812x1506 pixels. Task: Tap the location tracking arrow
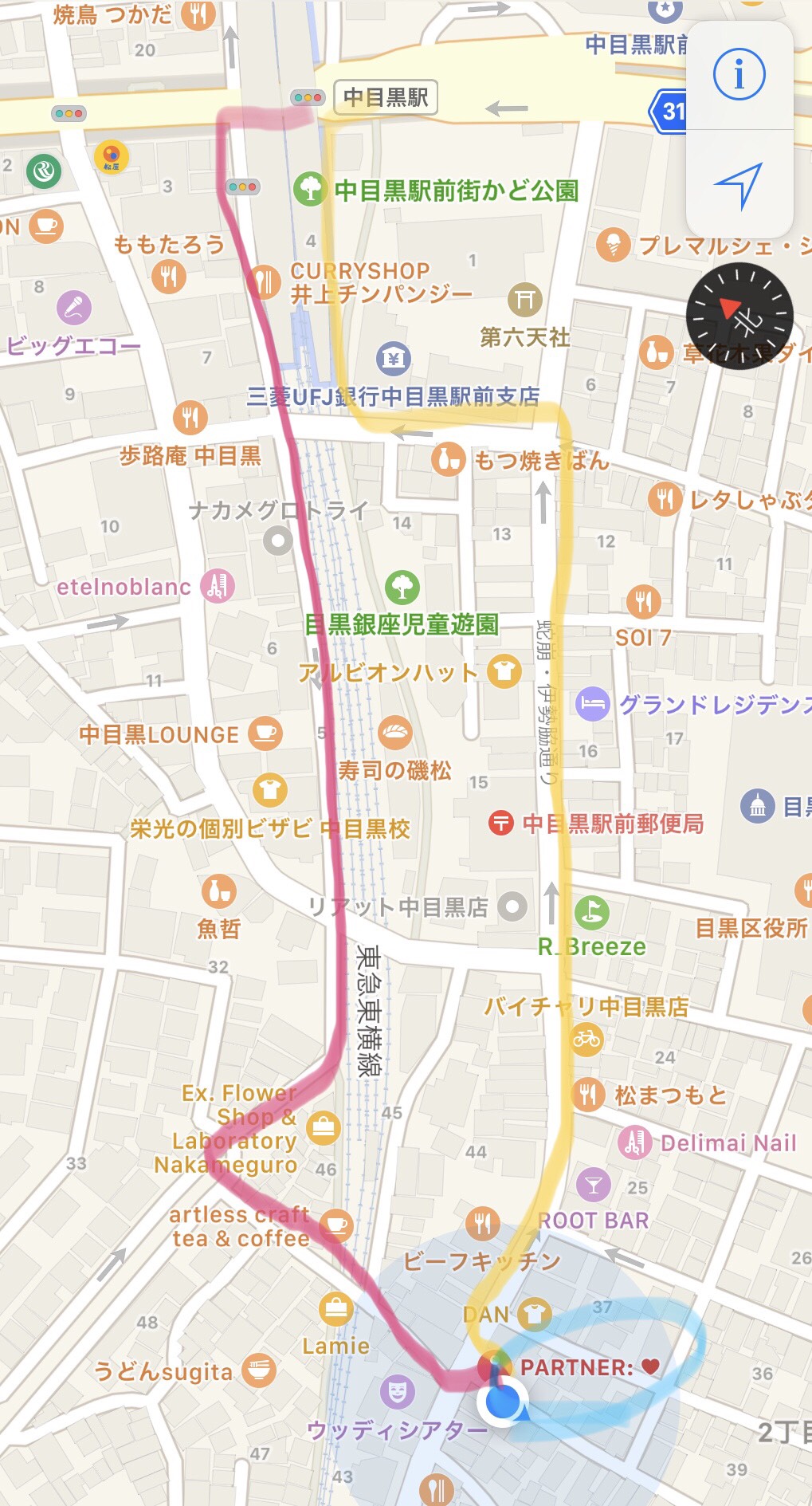(739, 186)
